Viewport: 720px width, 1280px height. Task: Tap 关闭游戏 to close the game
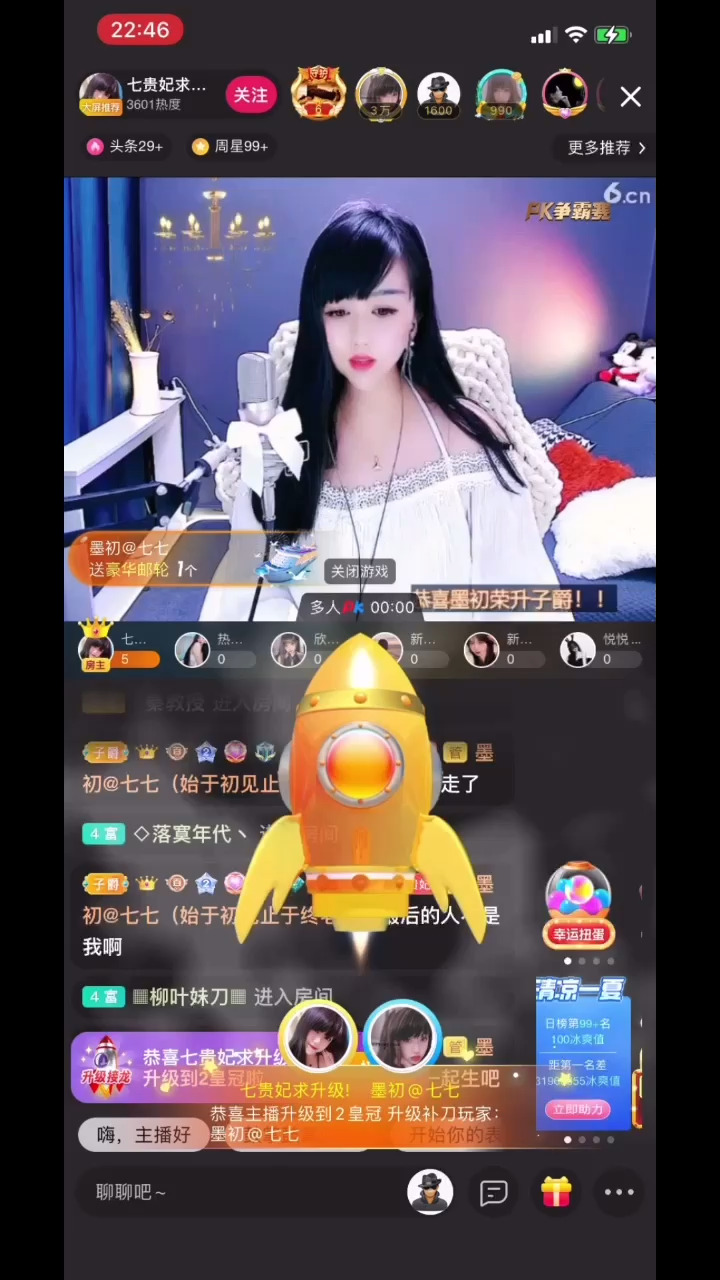coord(360,571)
